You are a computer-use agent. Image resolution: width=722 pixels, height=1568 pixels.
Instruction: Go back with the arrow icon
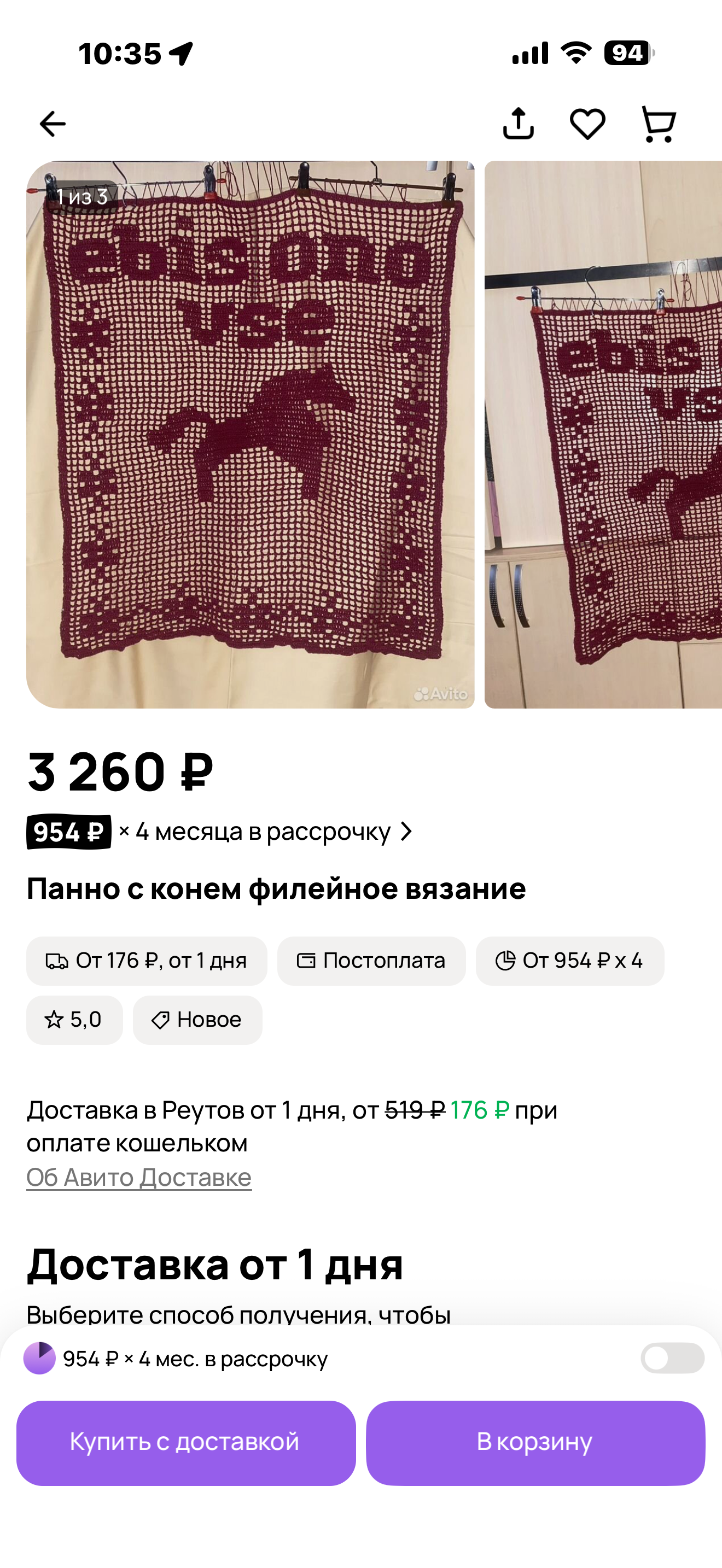click(x=53, y=124)
